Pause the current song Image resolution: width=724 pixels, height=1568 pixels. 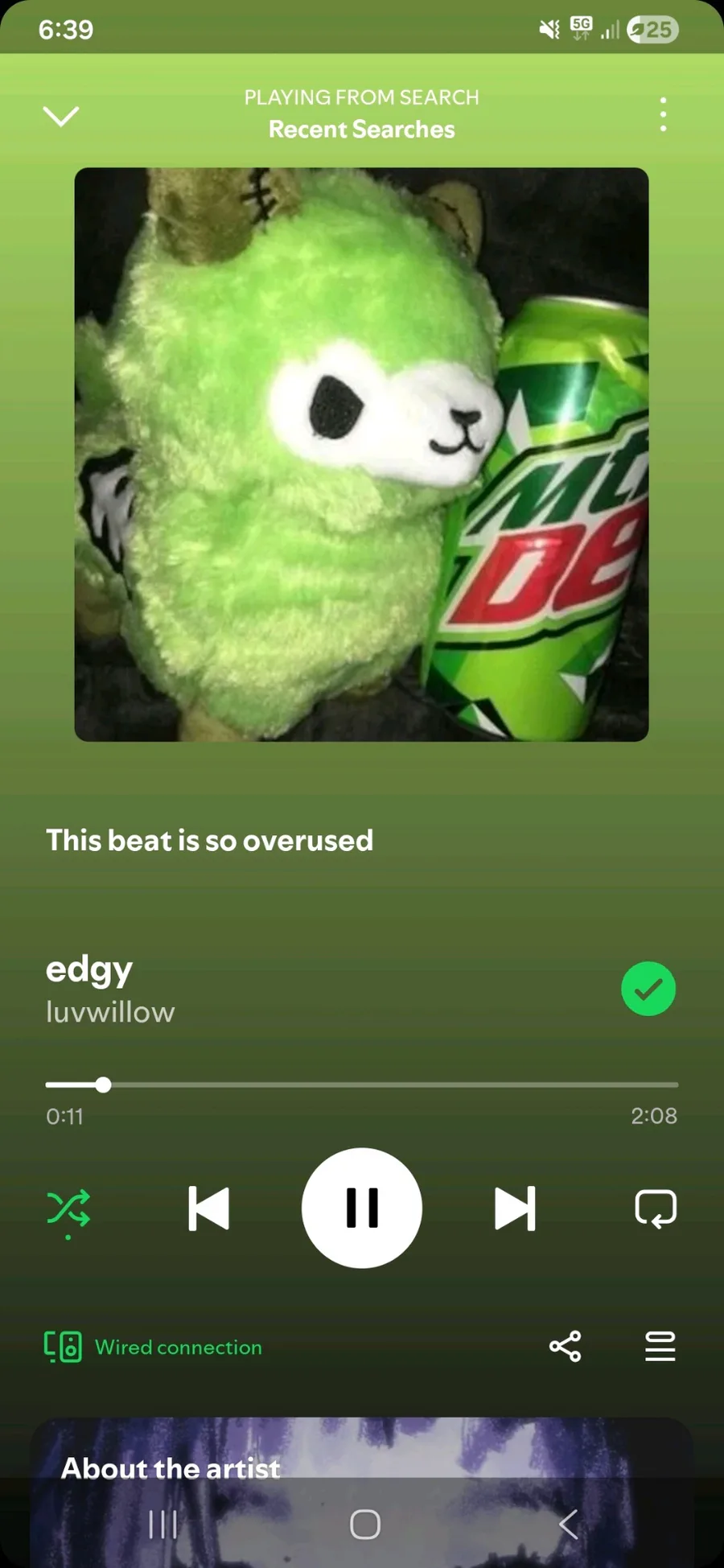point(361,1208)
